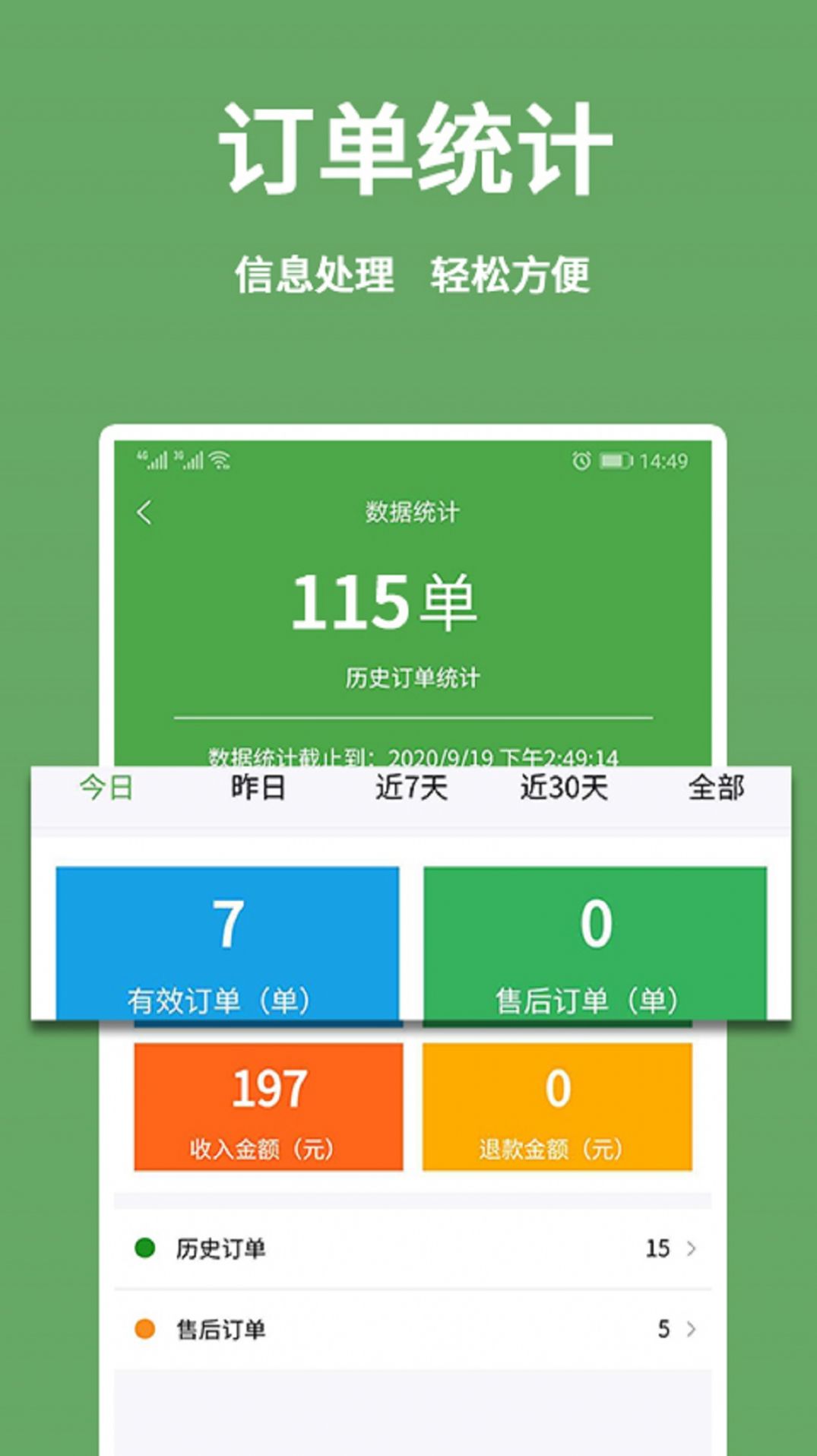Screen dimensions: 817x1456
Task: Enable the 全部 date range filter
Action: pyautogui.click(x=717, y=789)
